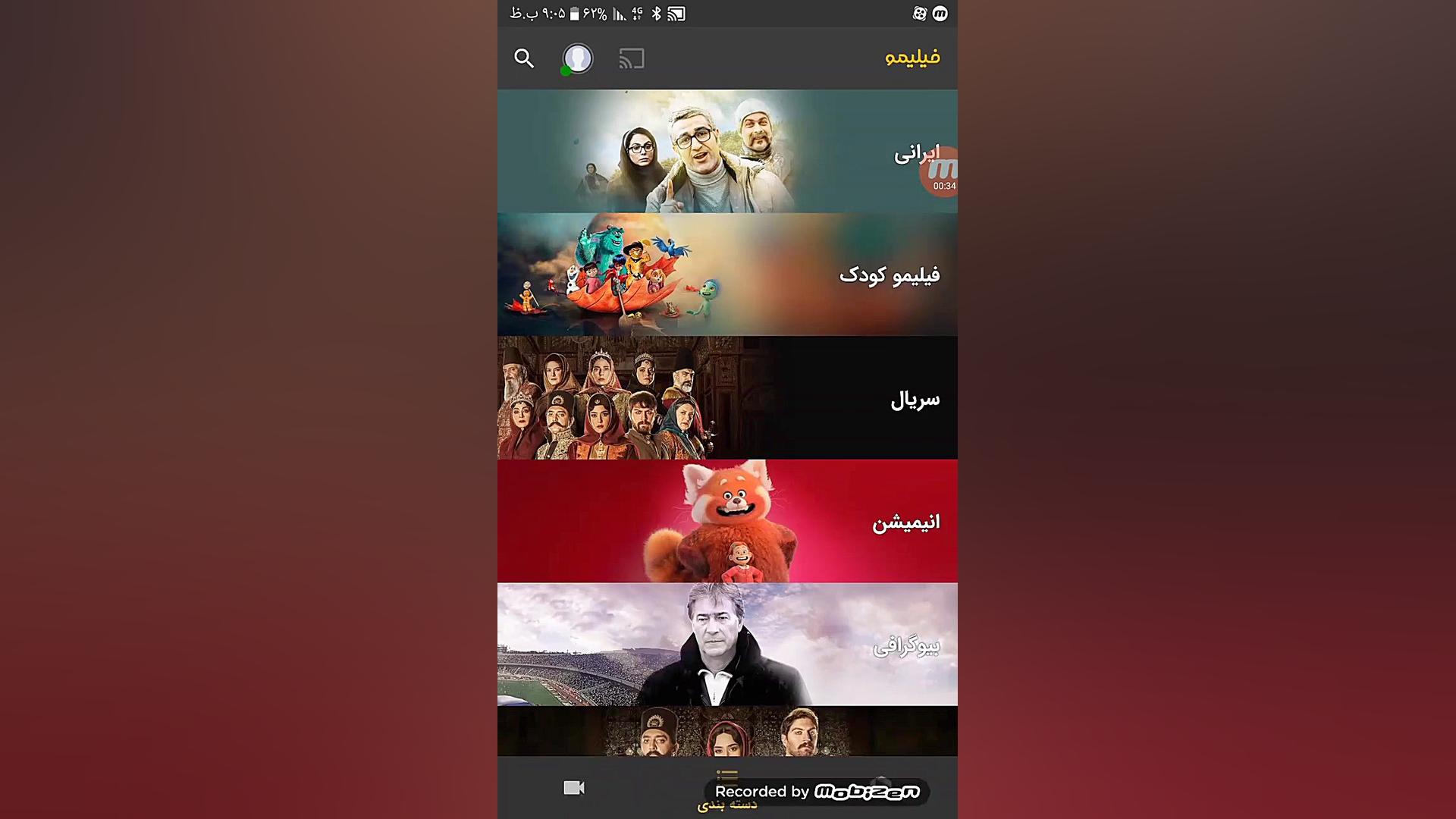
Task: Open the user profile avatar
Action: coord(578,58)
